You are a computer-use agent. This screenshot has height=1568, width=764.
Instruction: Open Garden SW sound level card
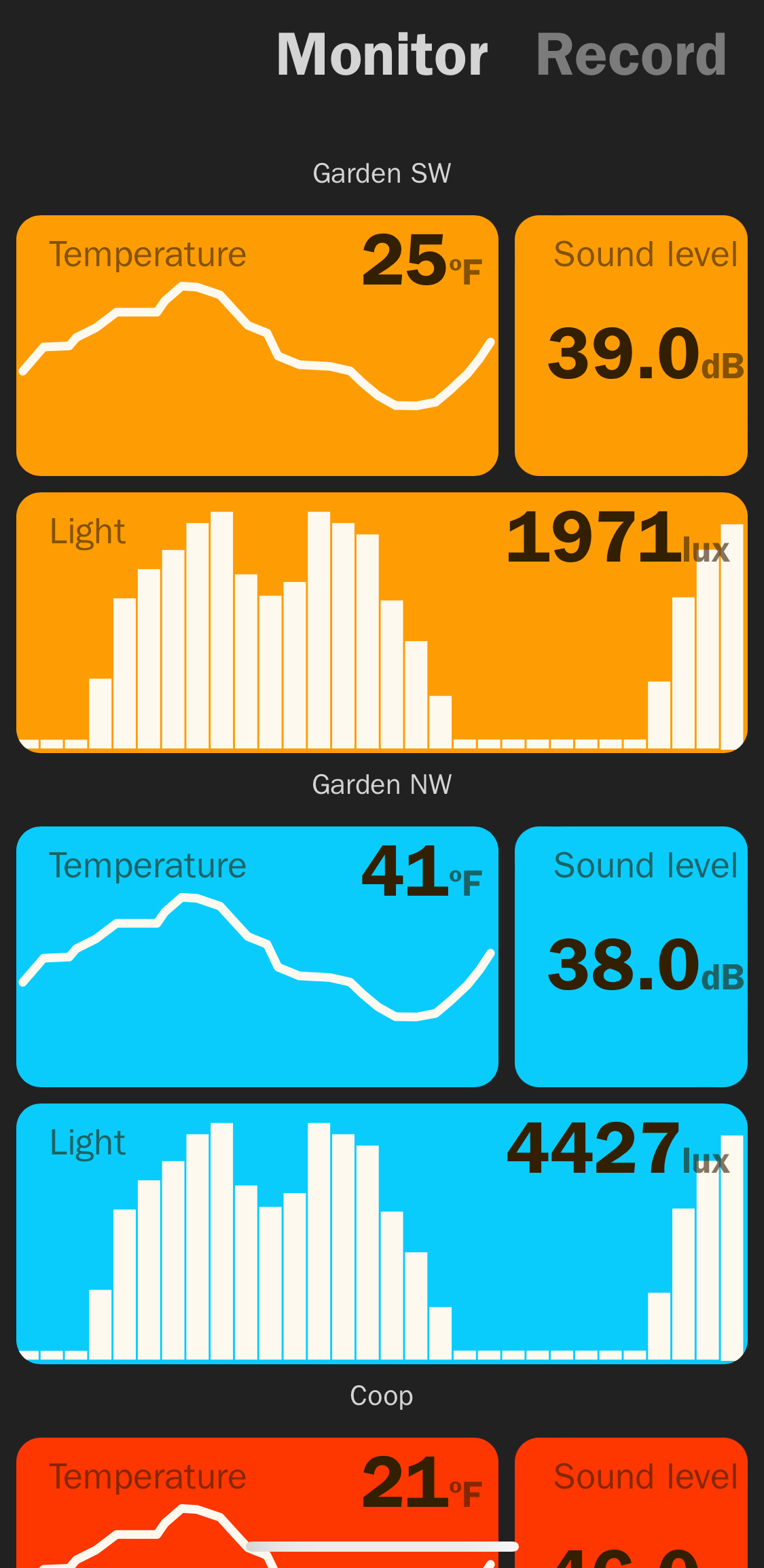tap(631, 345)
